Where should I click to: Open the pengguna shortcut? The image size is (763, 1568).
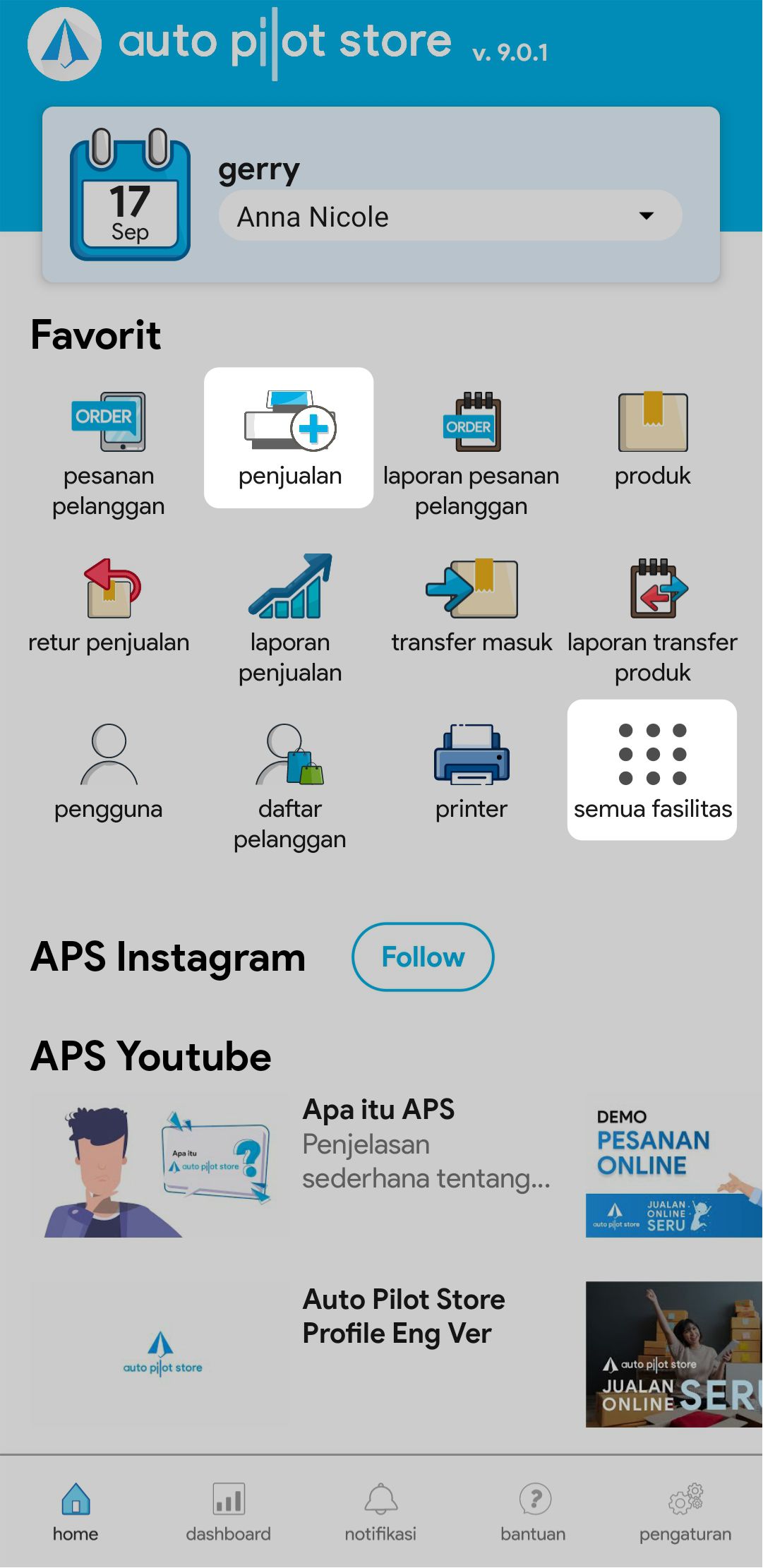click(109, 771)
